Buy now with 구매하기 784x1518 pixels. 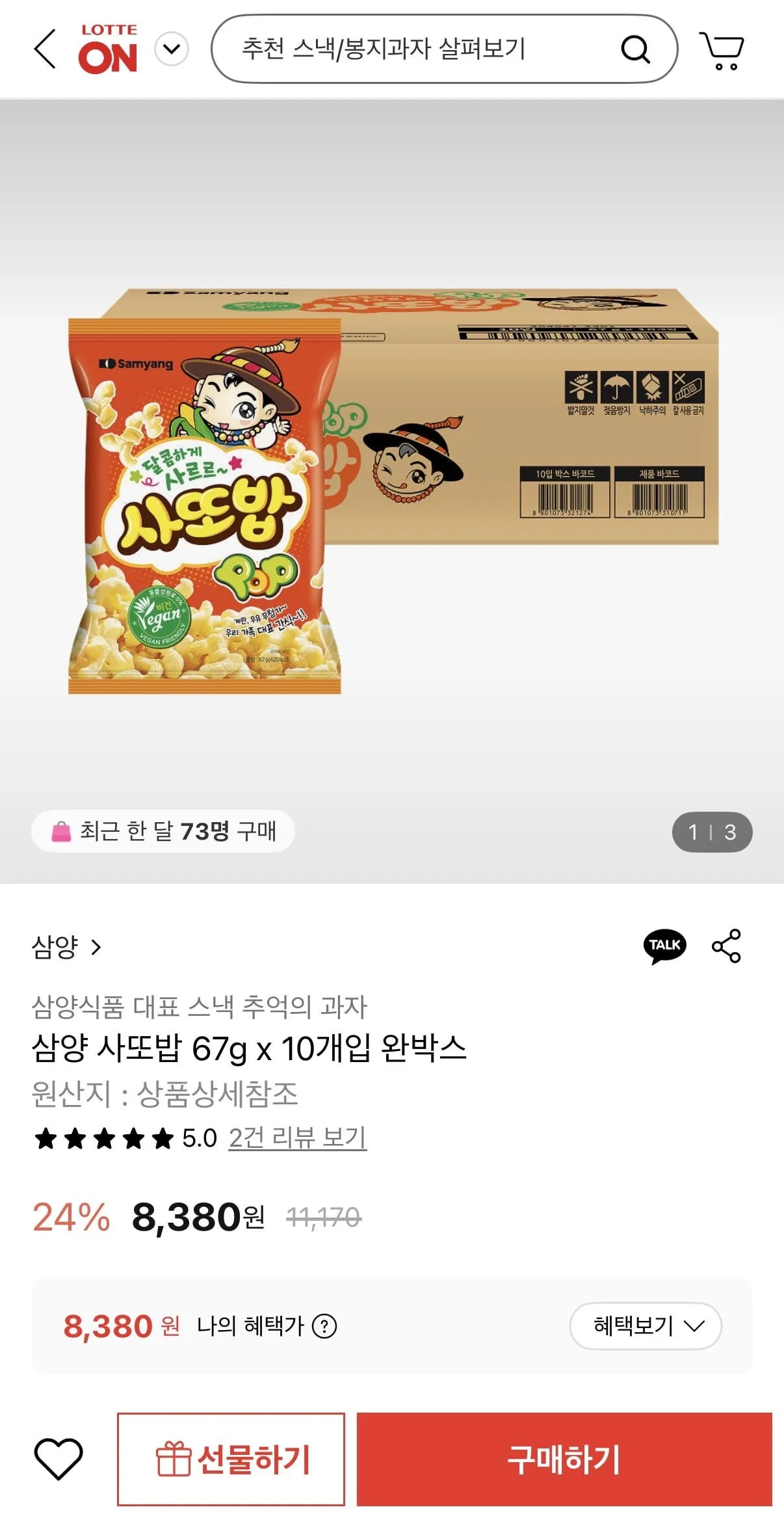(x=564, y=1459)
